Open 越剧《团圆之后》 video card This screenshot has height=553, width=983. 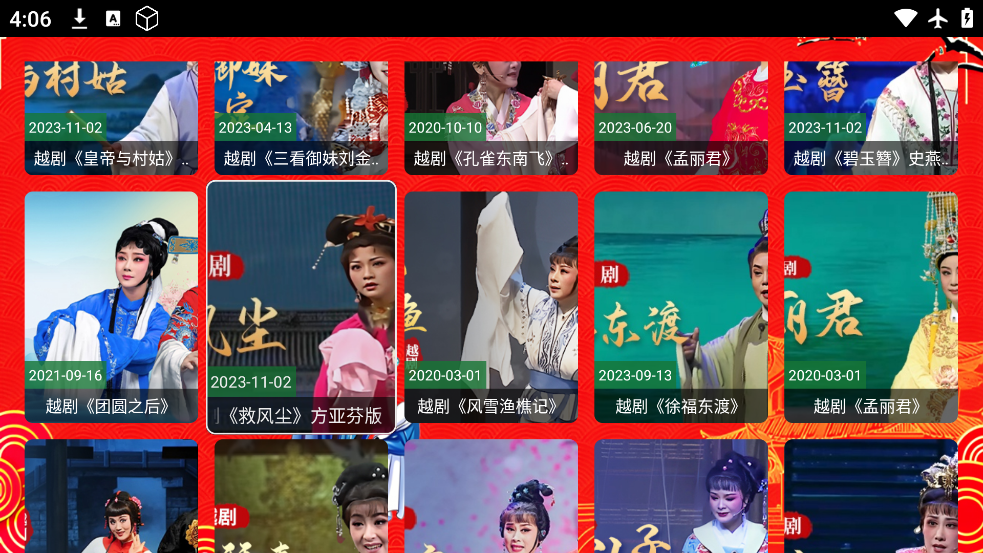111,306
